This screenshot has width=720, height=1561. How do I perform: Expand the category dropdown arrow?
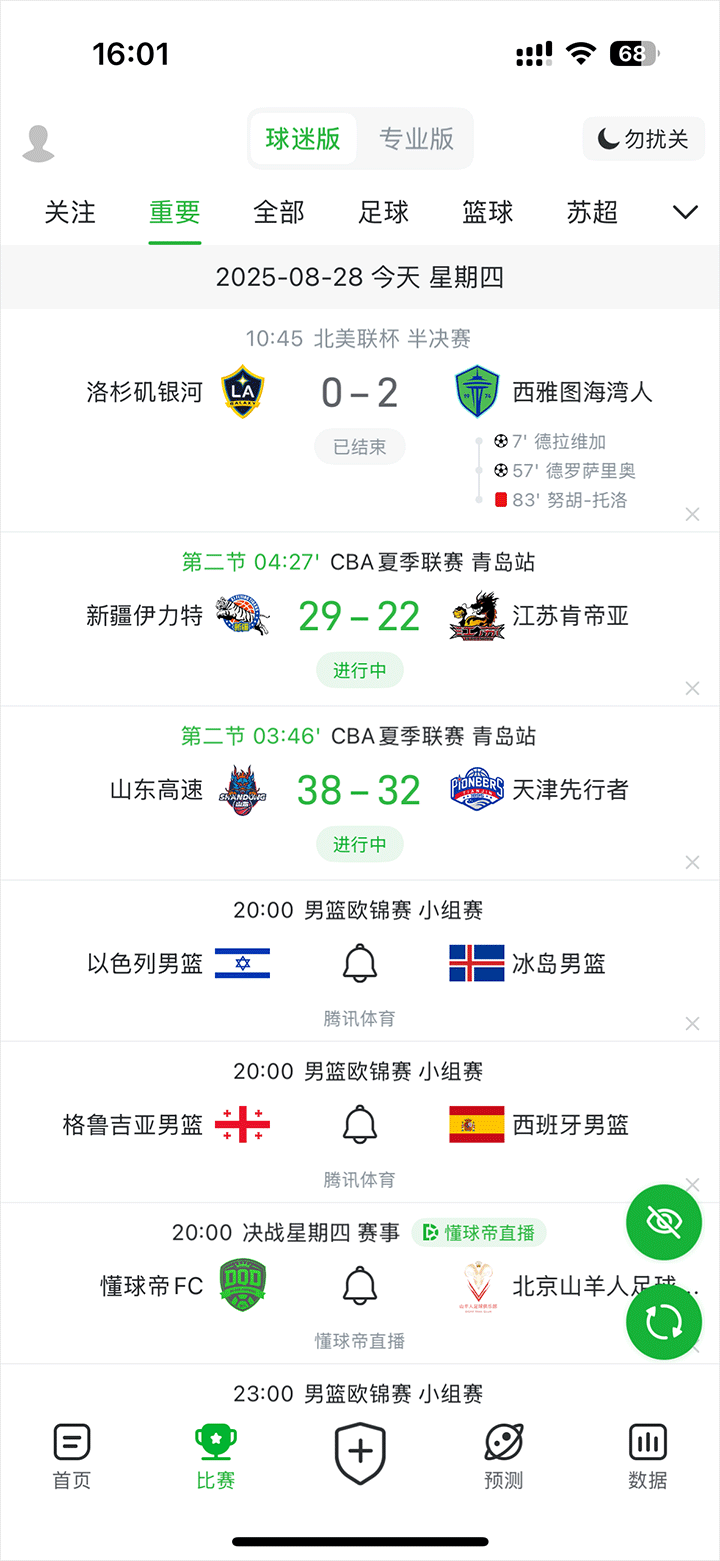pyautogui.click(x=685, y=212)
